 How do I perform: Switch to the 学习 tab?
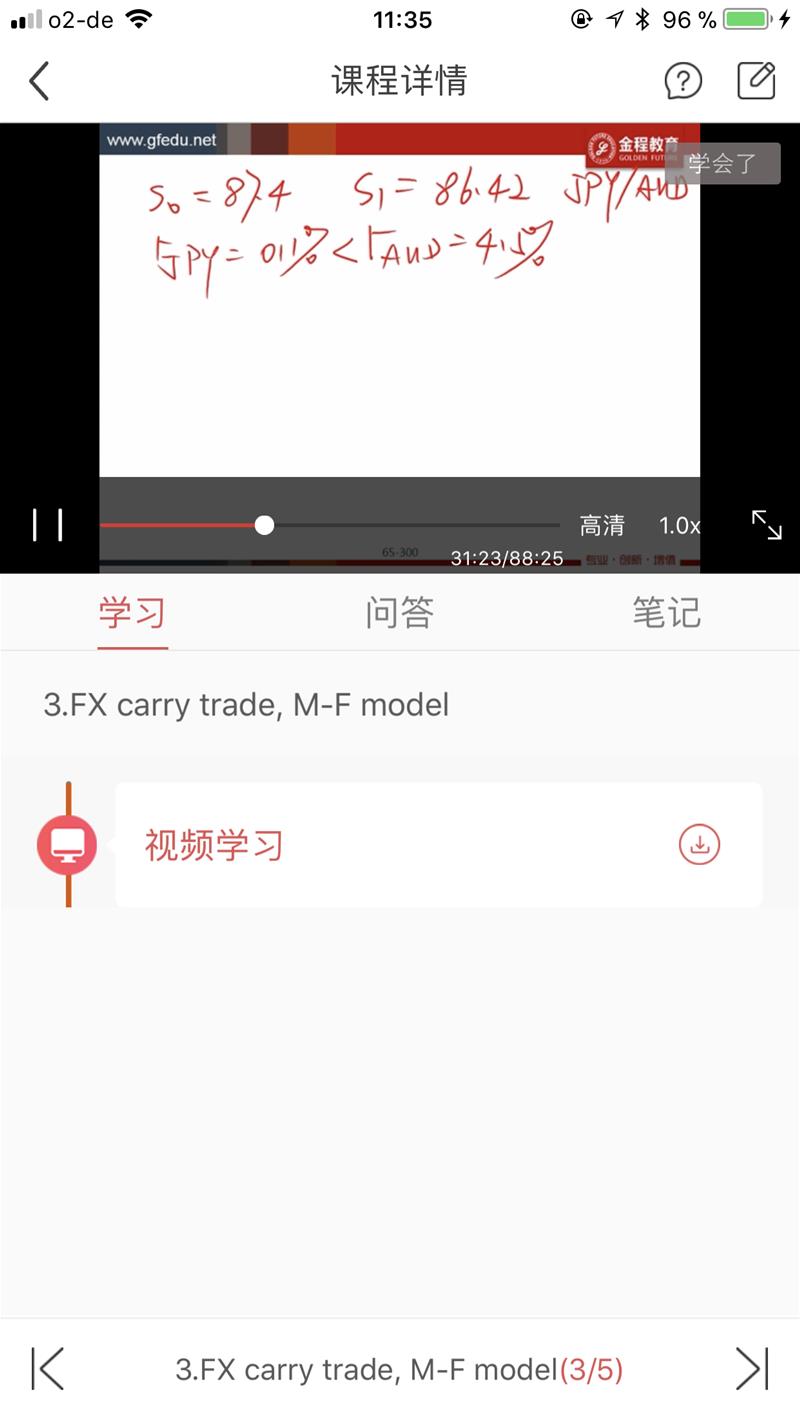[132, 613]
